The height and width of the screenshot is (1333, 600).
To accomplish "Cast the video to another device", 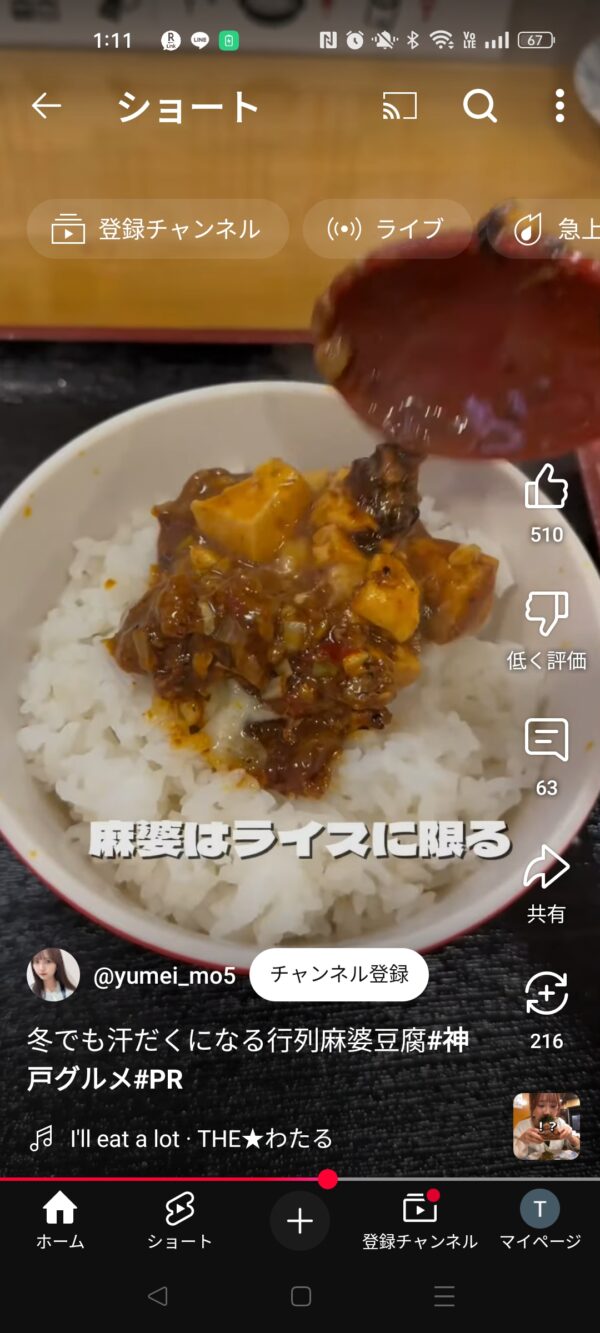I will click(400, 106).
